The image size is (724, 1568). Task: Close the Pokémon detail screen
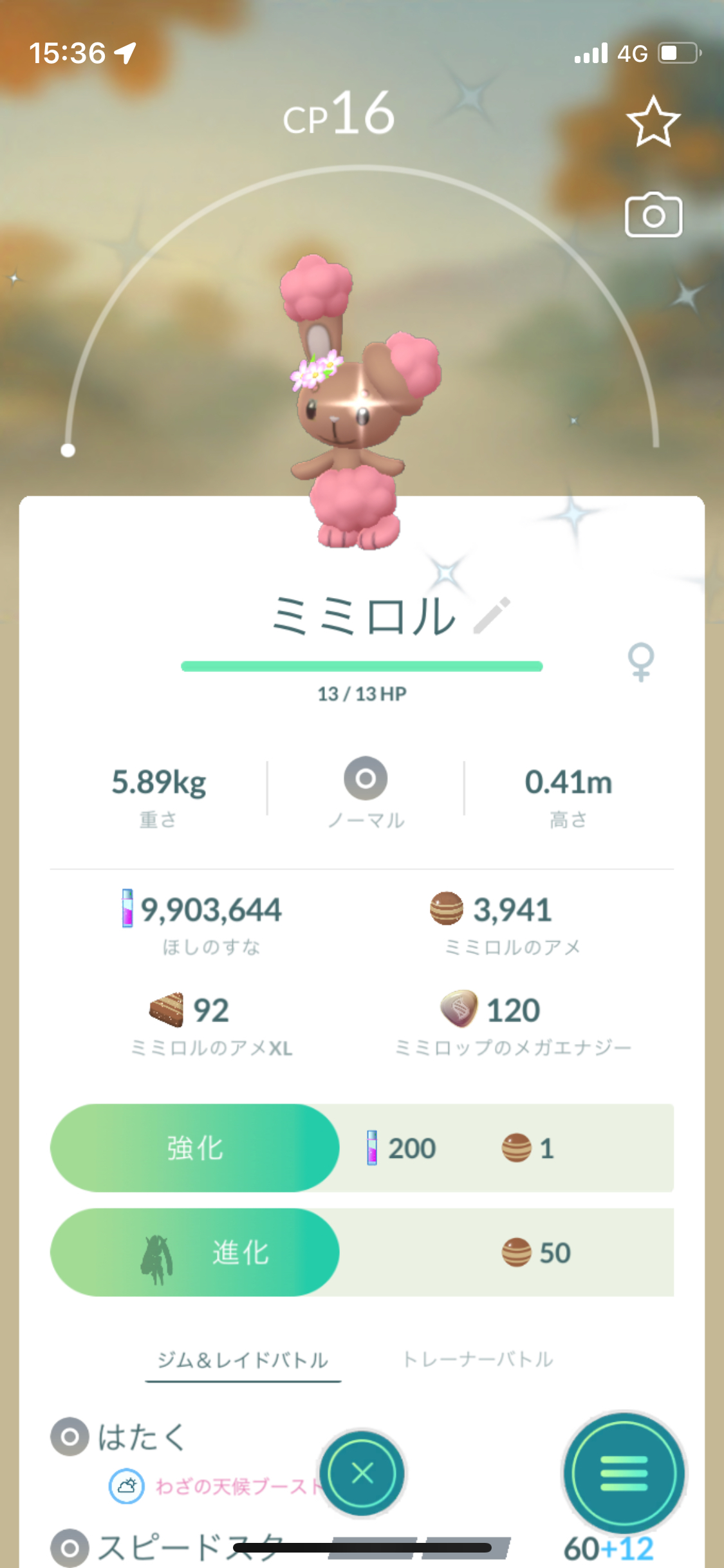(x=362, y=1472)
